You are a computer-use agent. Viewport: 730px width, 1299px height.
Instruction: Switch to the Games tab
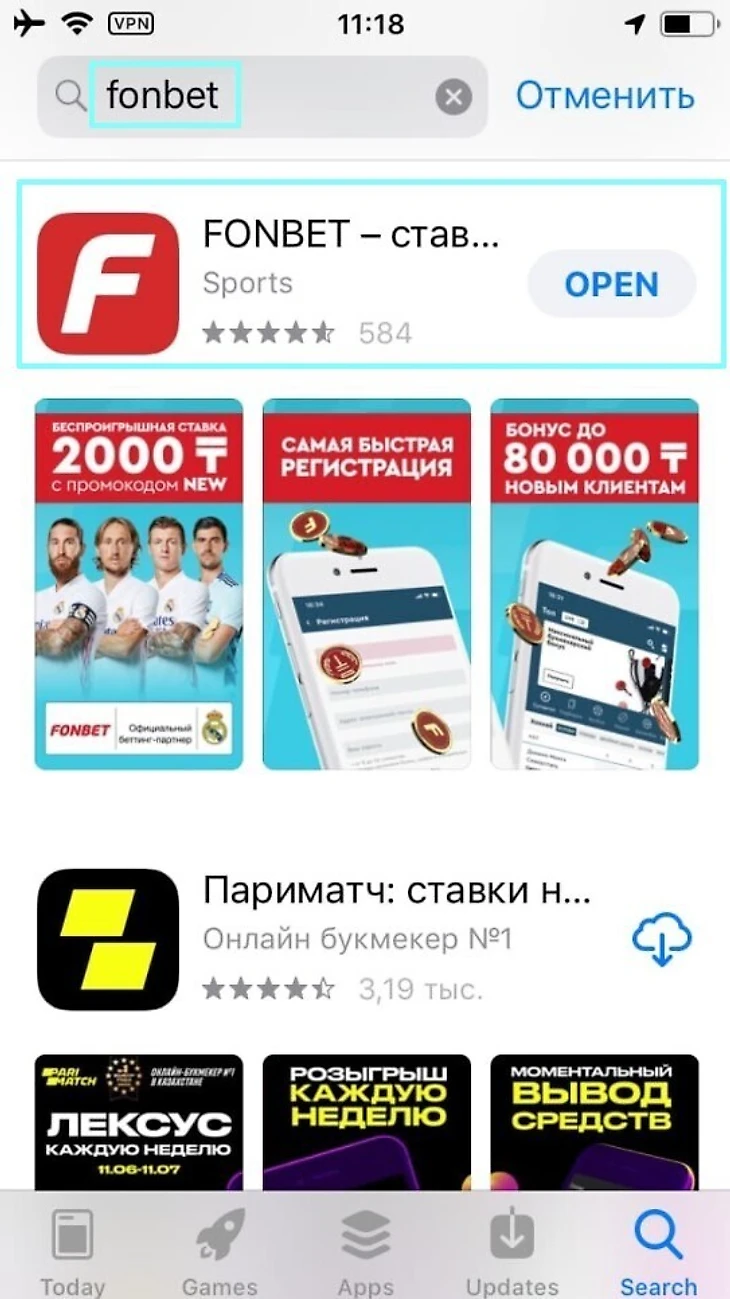point(219,1252)
